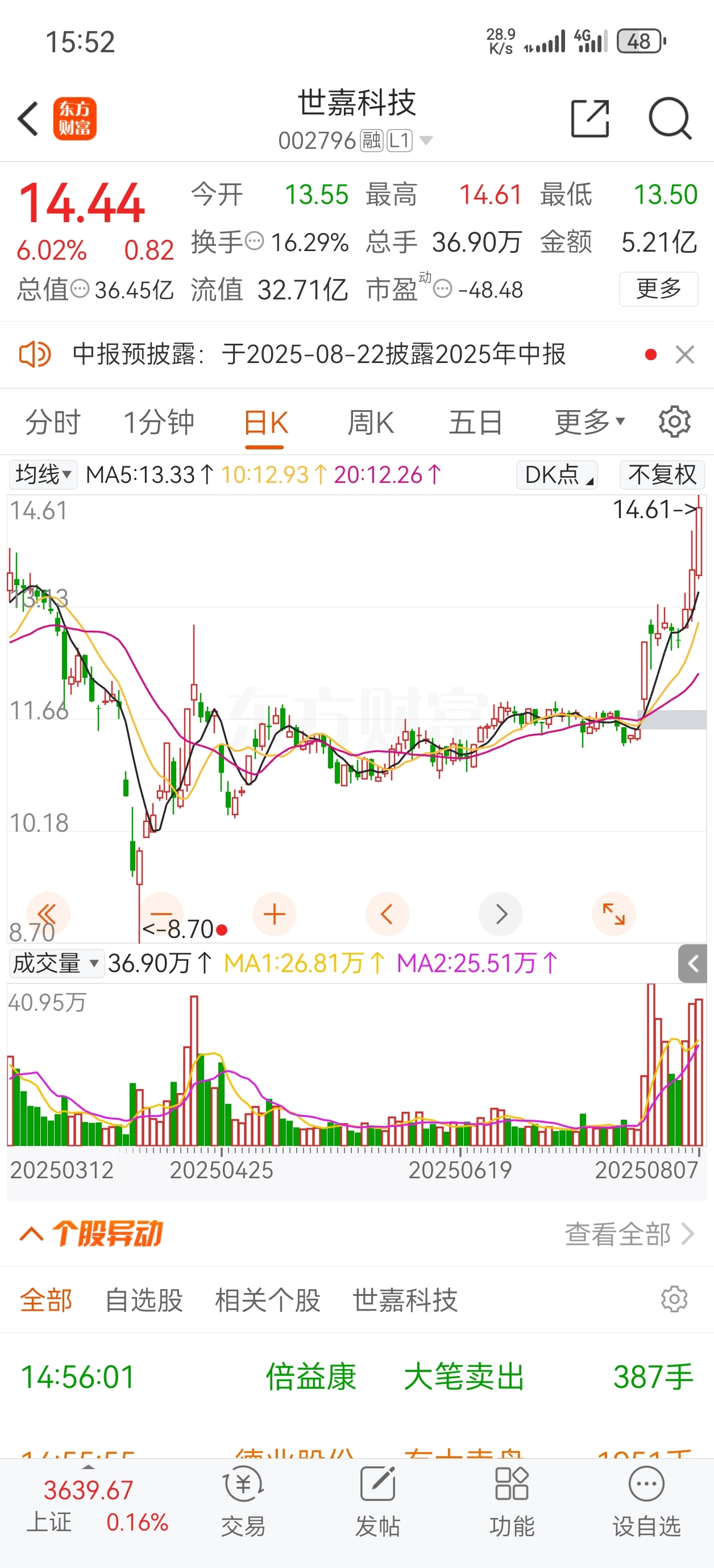This screenshot has height=1568, width=714.
Task: Dismiss the 中报预披露 notice
Action: 685,355
